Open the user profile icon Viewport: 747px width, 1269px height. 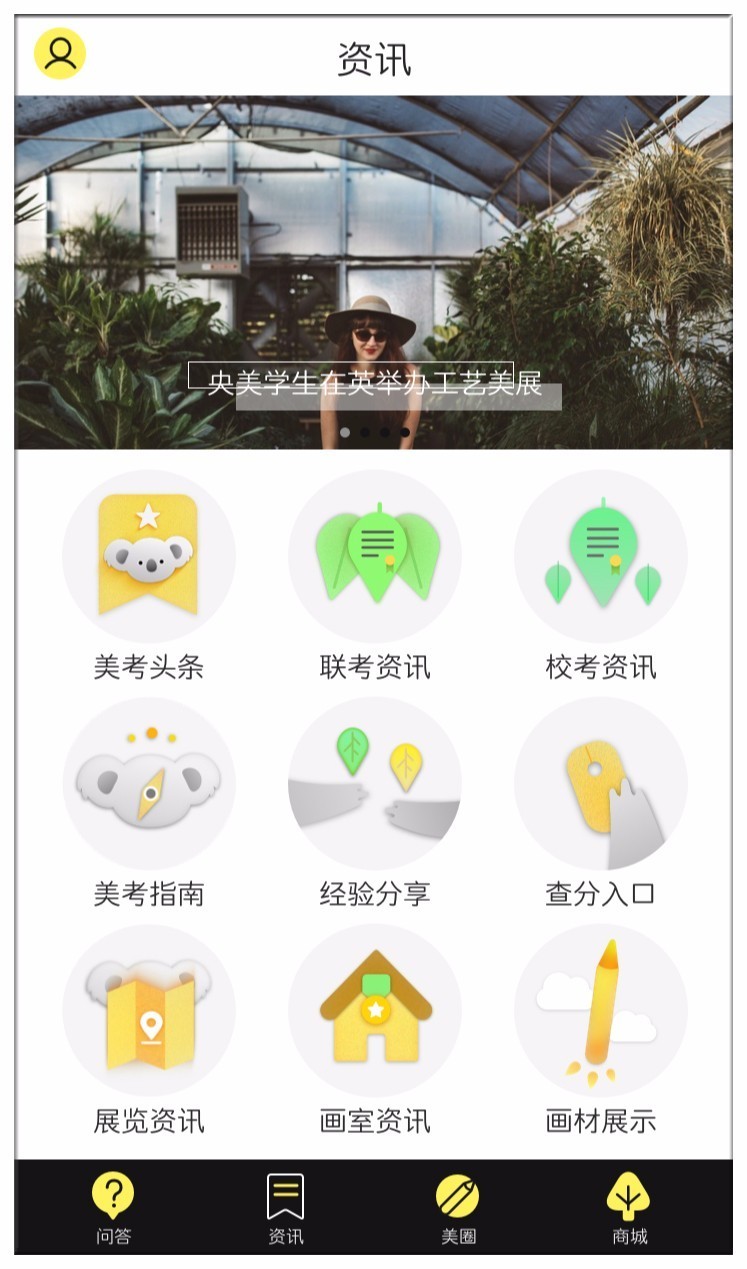pyautogui.click(x=60, y=53)
